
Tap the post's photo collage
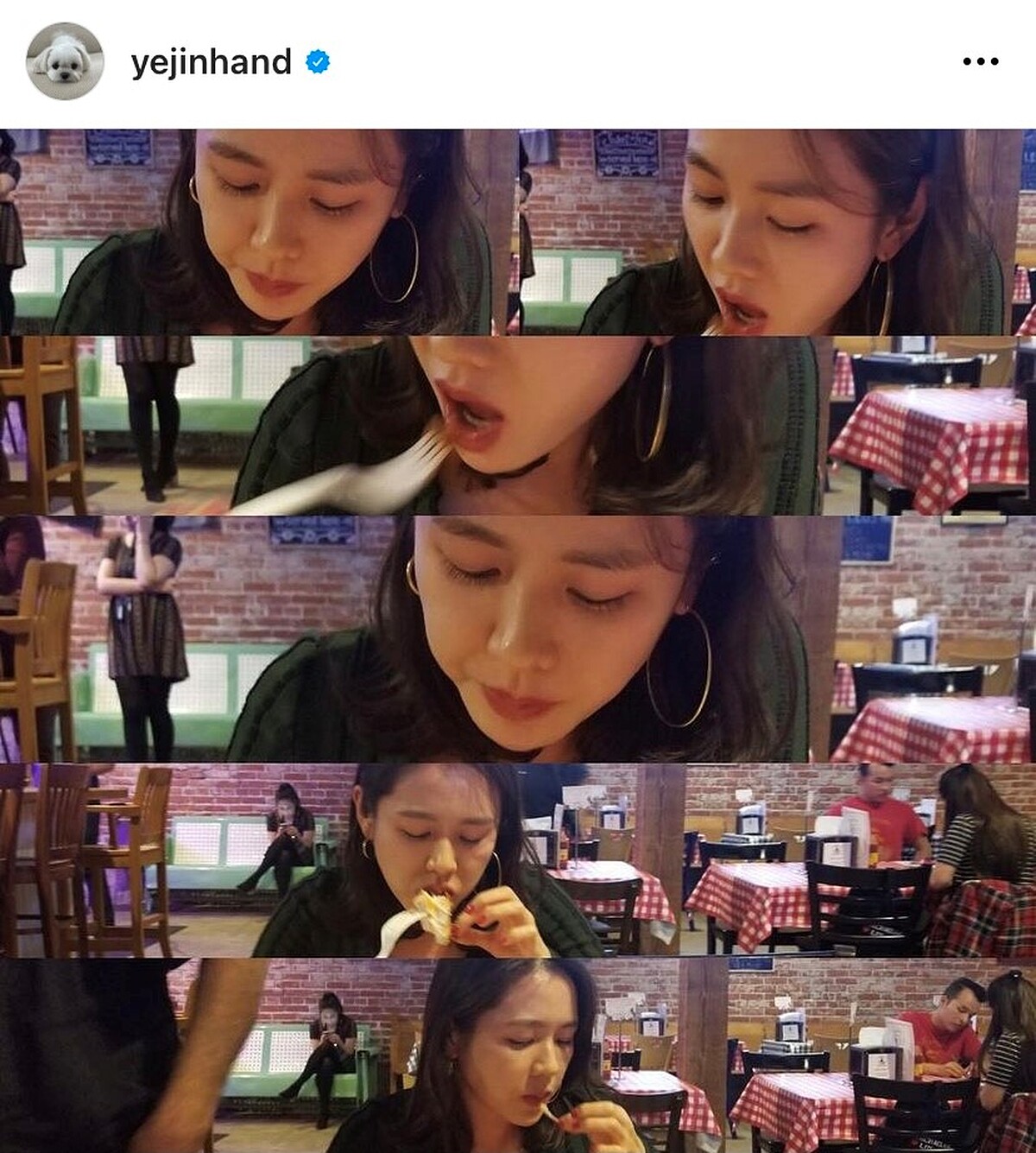[x=518, y=639]
